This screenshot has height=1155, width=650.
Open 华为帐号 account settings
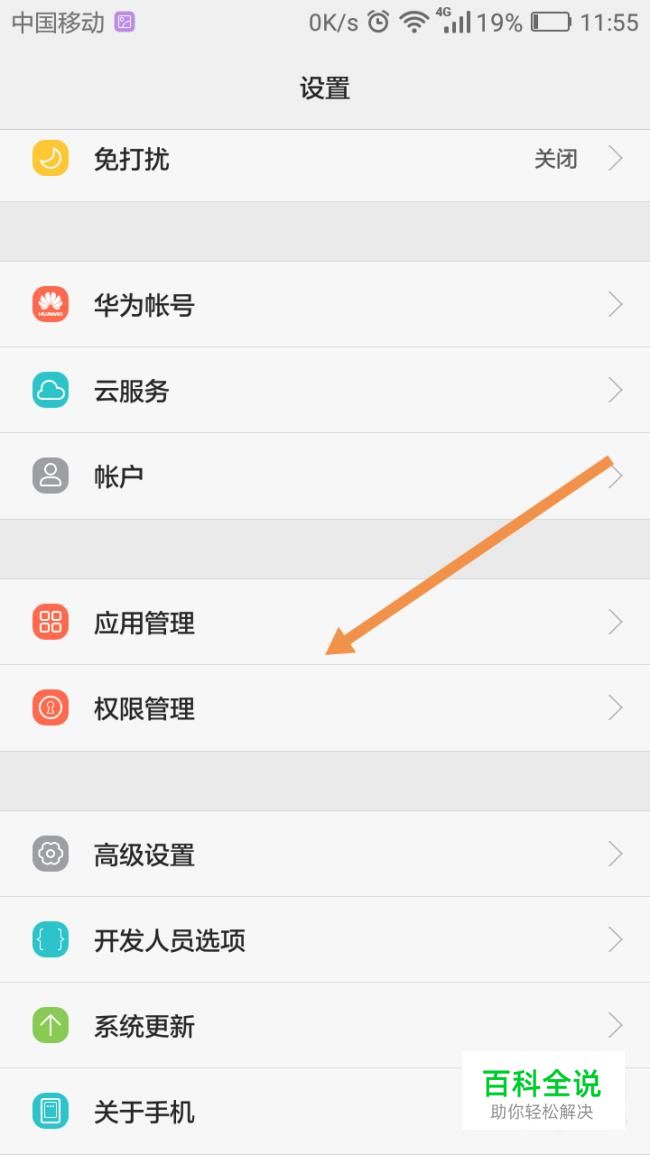(x=325, y=304)
